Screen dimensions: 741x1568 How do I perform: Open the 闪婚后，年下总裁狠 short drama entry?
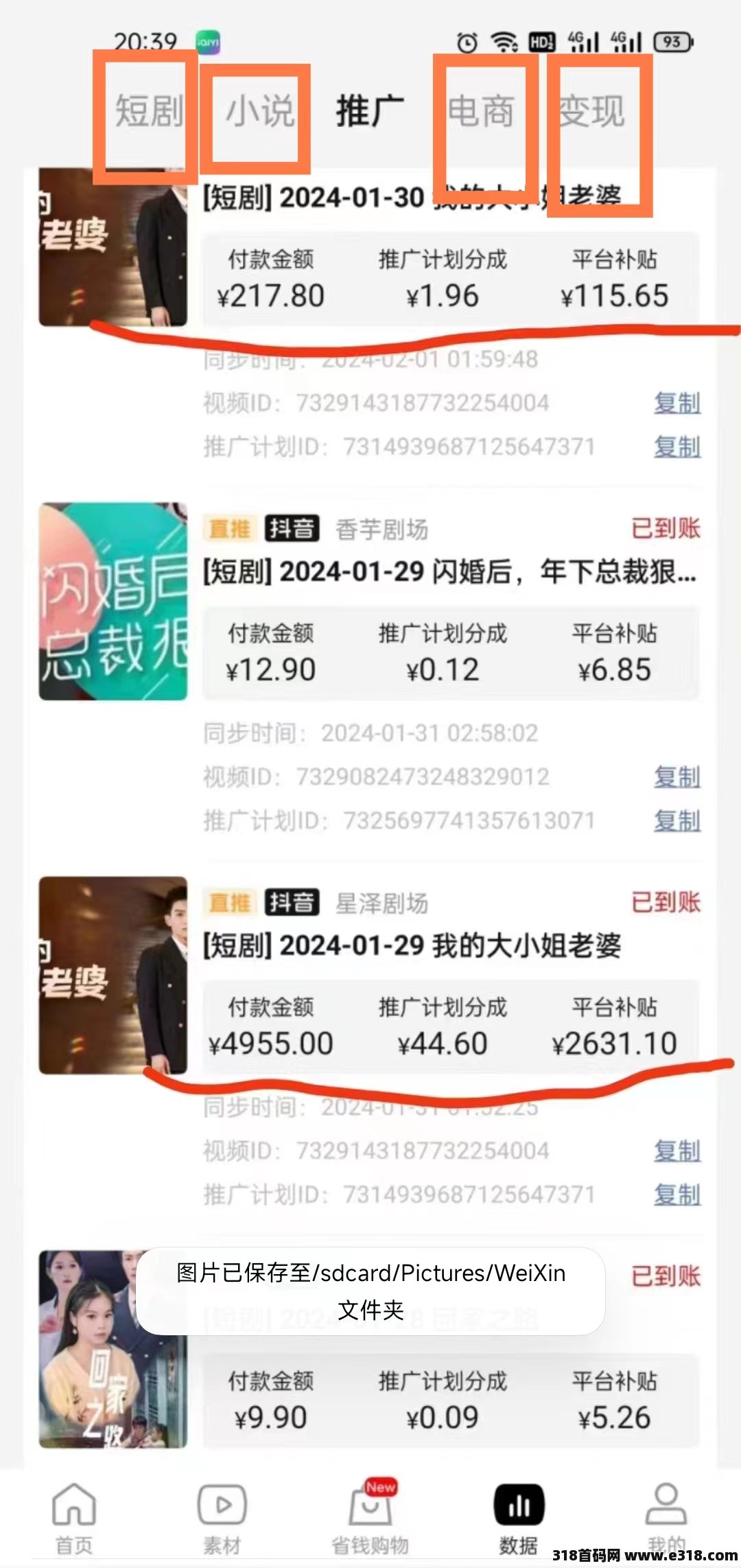coord(449,572)
